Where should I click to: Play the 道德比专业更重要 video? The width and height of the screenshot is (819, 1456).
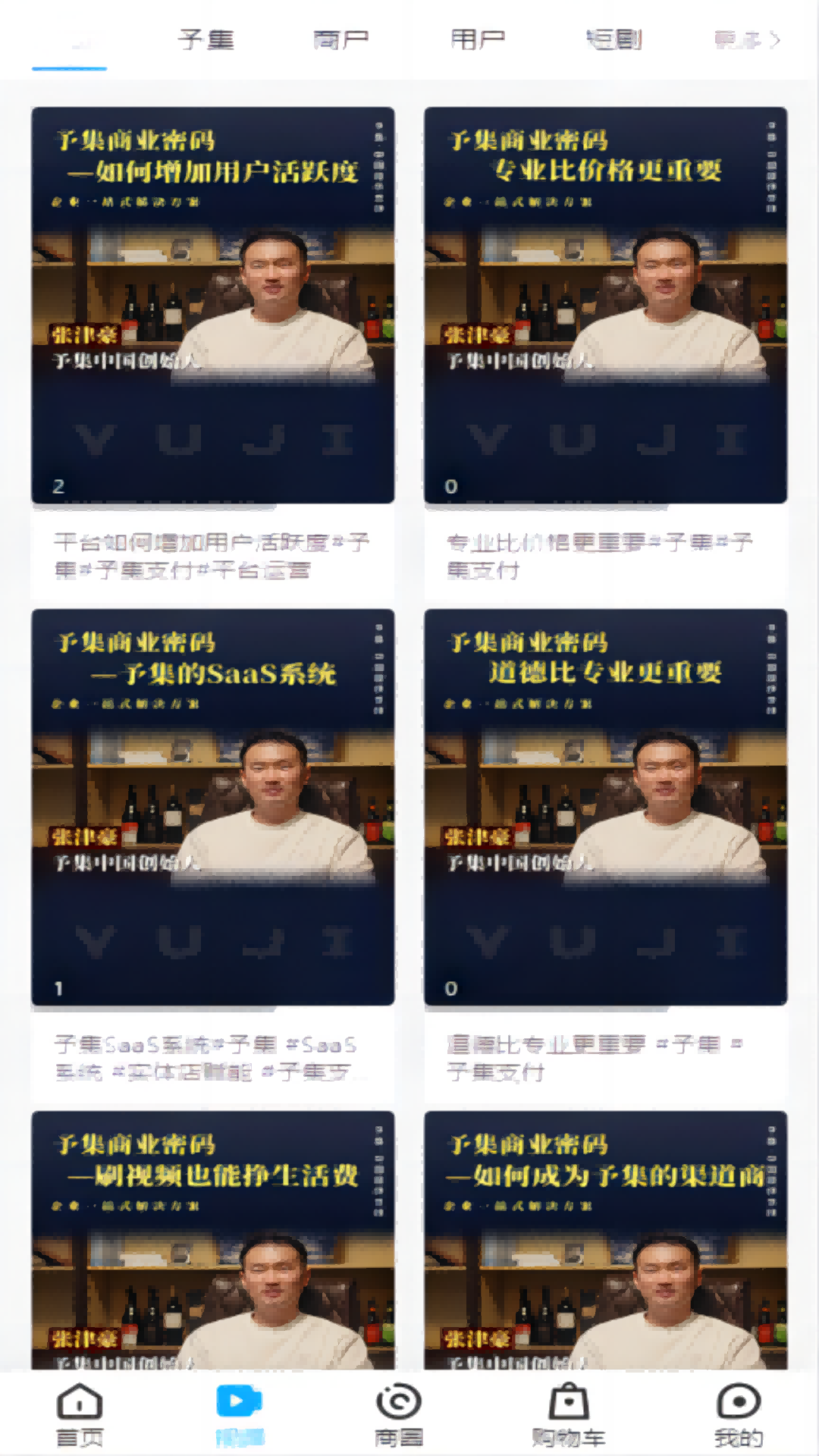pos(605,807)
